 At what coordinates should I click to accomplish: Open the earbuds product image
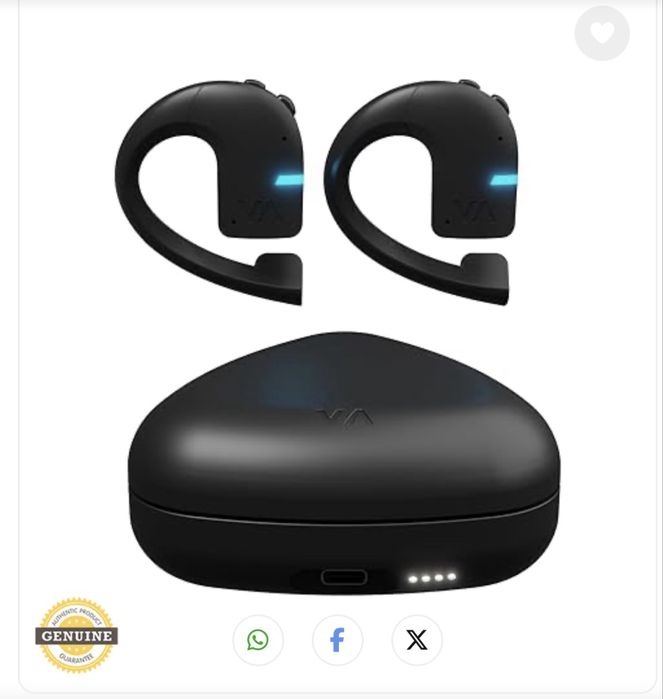click(x=332, y=330)
